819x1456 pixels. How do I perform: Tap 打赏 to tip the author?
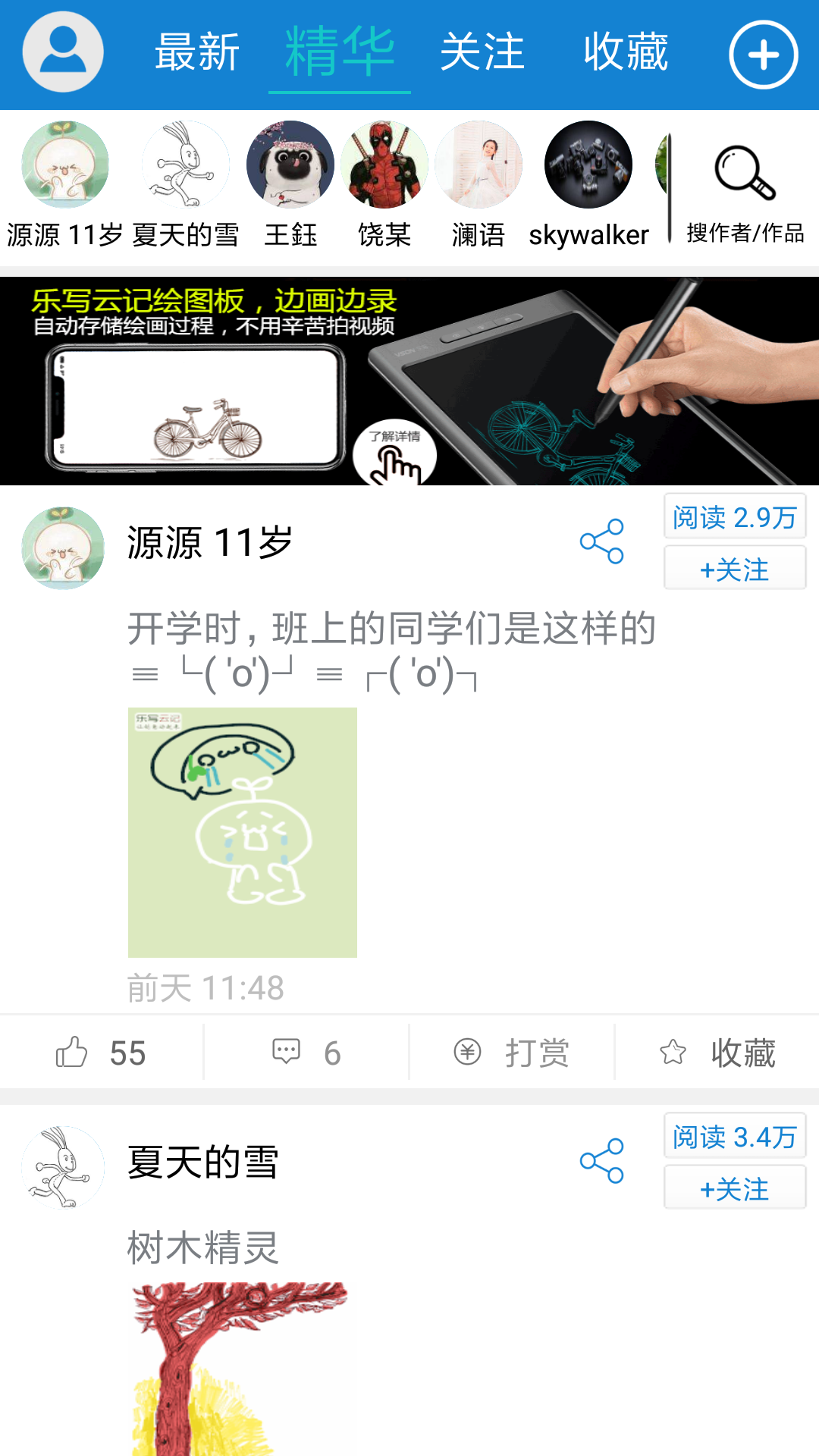[x=512, y=1053]
